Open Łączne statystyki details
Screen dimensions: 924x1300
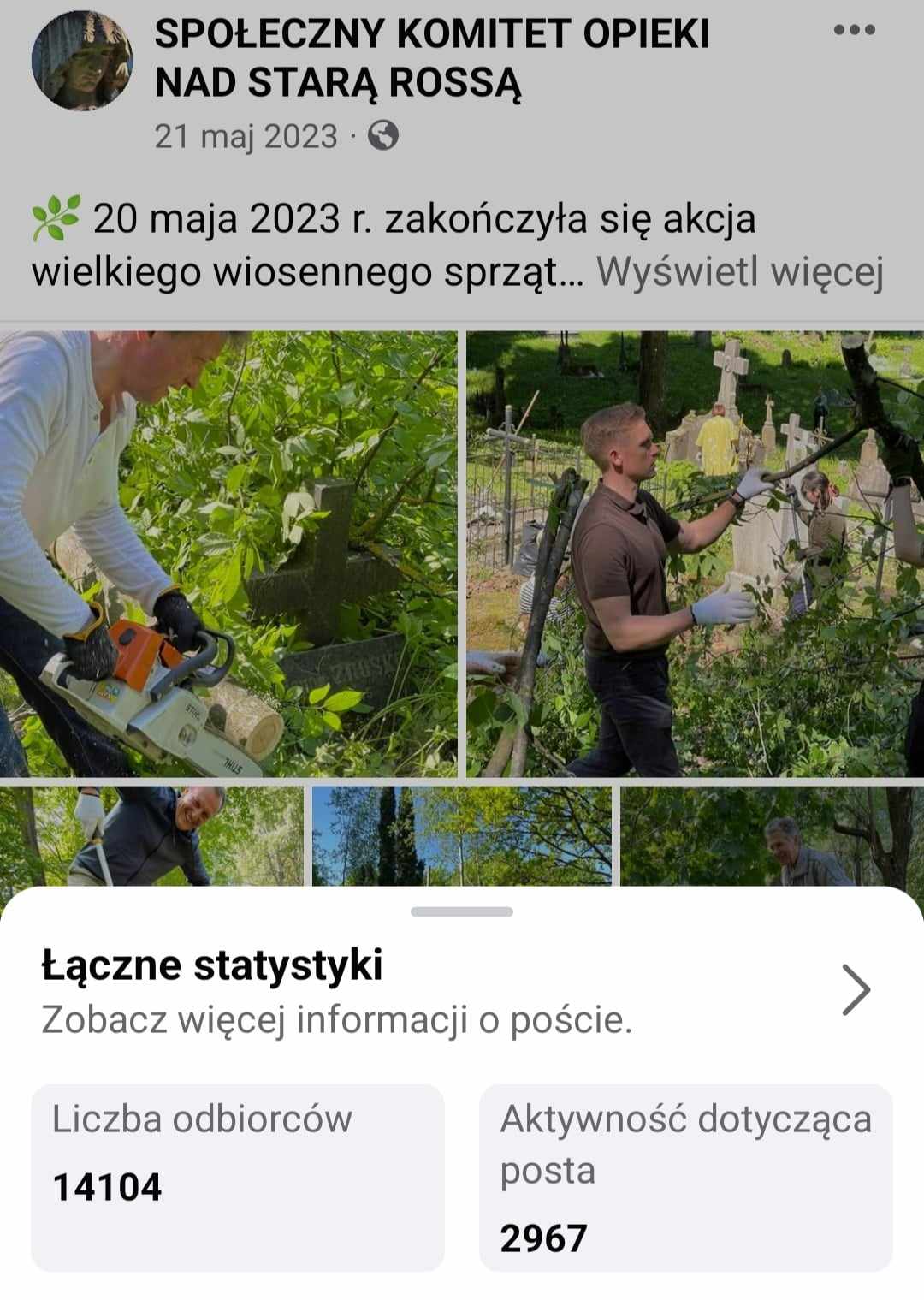[x=462, y=989]
